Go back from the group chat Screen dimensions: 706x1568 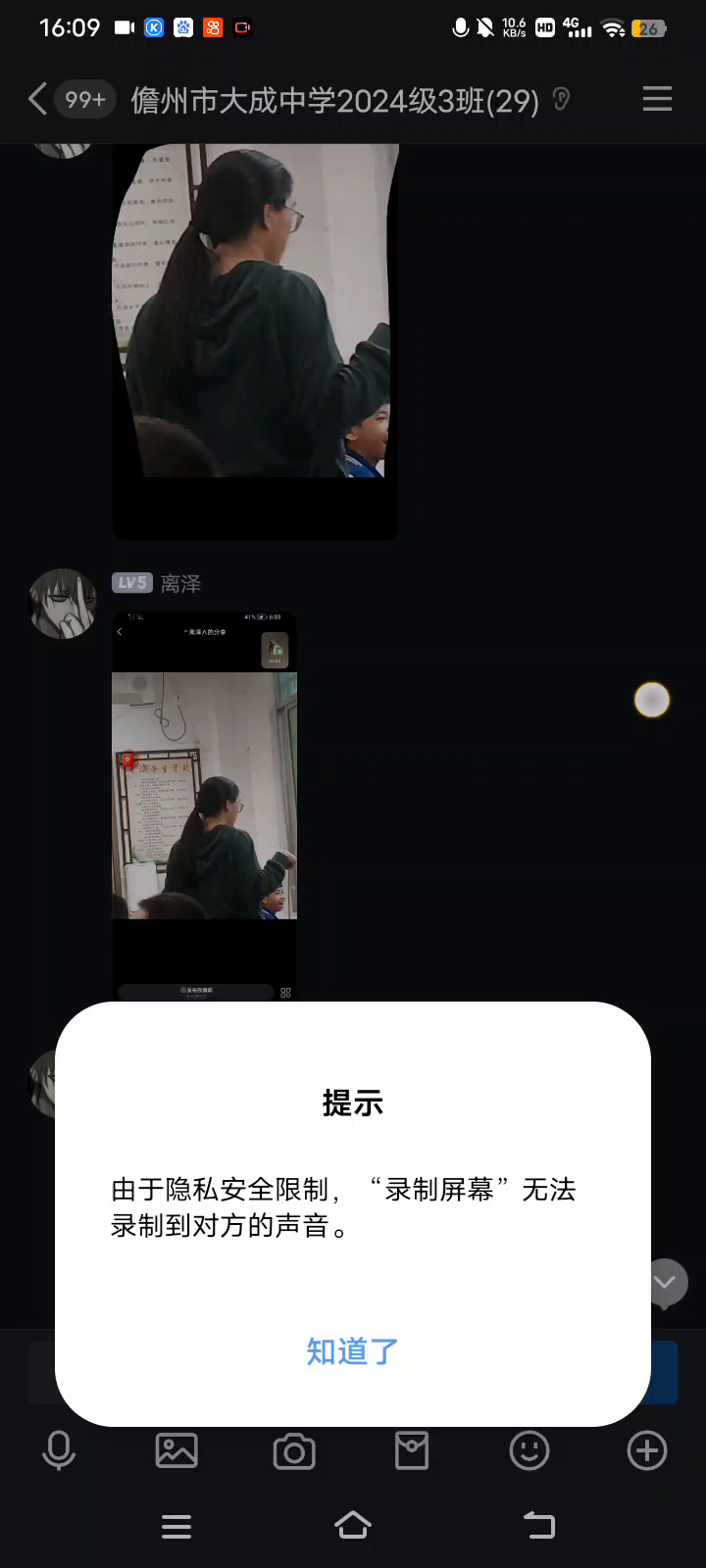point(37,99)
